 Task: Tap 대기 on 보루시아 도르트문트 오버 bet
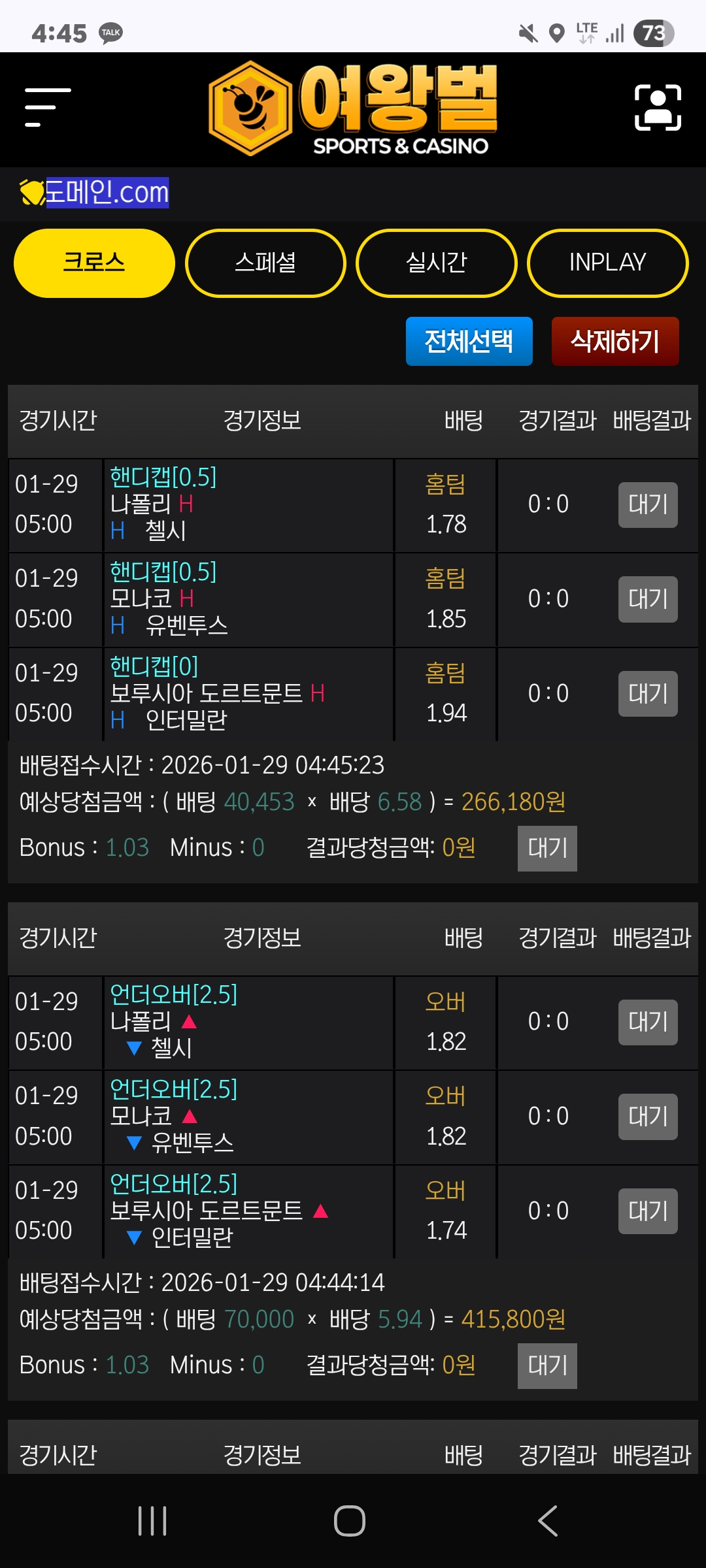(648, 1211)
